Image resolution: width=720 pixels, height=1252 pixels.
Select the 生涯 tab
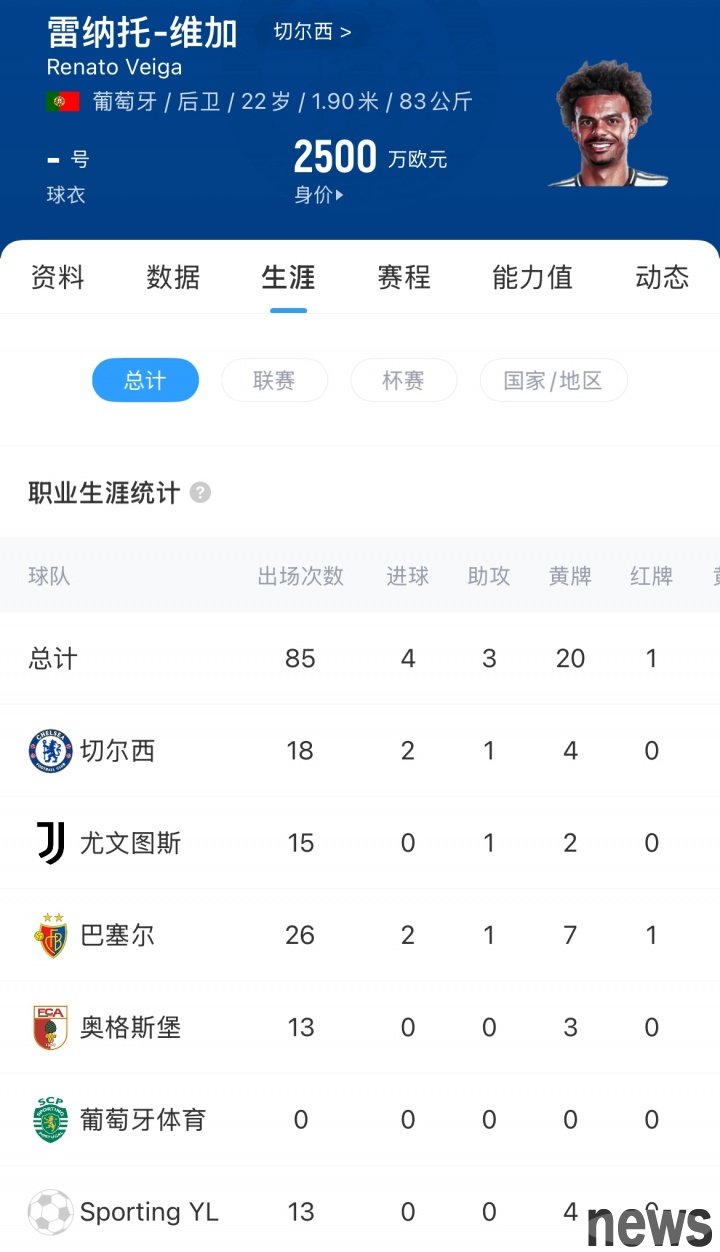tap(289, 277)
